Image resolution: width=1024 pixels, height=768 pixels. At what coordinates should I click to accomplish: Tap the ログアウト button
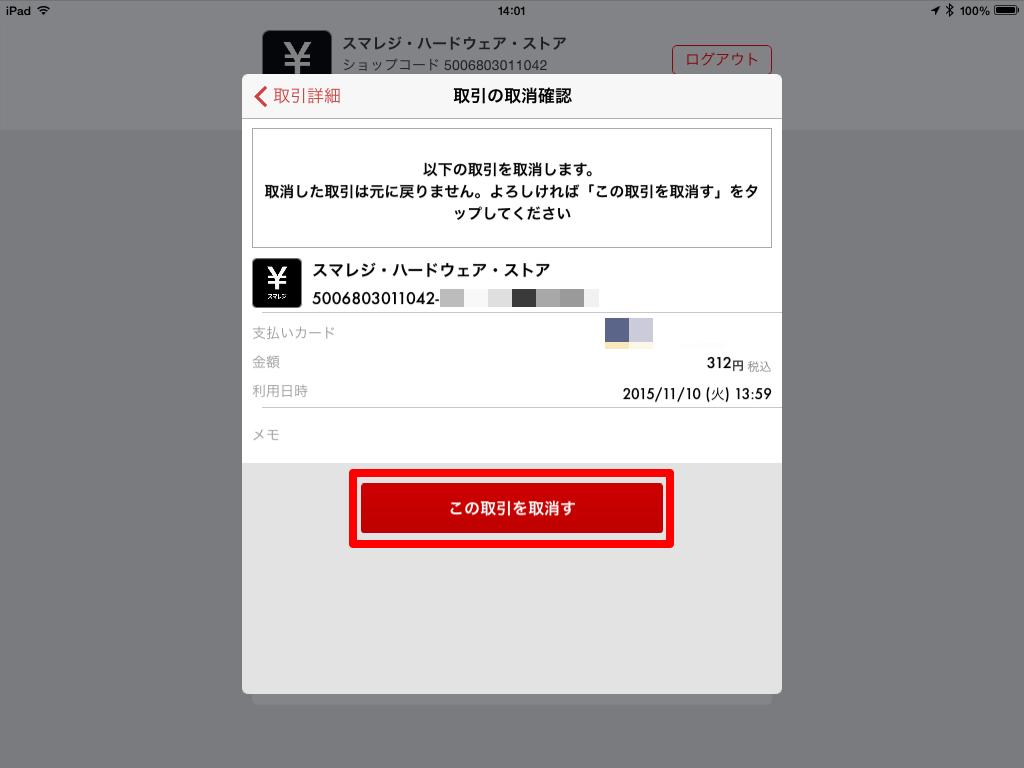tap(721, 60)
